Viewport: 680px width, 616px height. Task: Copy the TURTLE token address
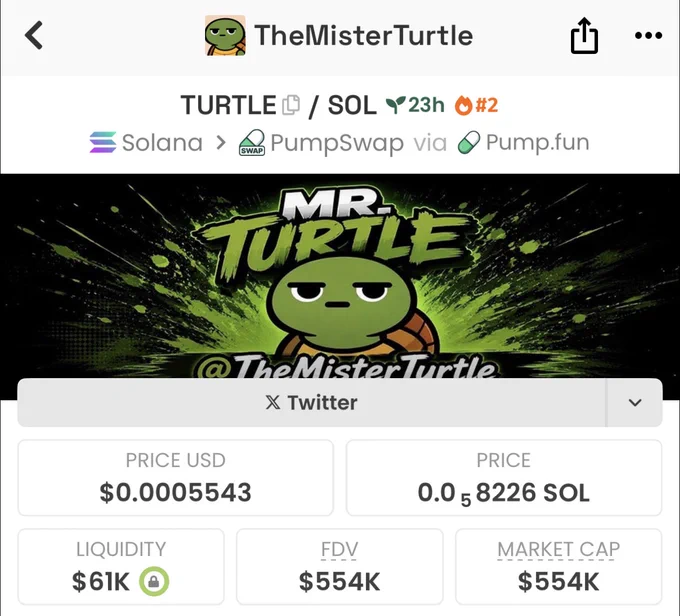pos(291,105)
